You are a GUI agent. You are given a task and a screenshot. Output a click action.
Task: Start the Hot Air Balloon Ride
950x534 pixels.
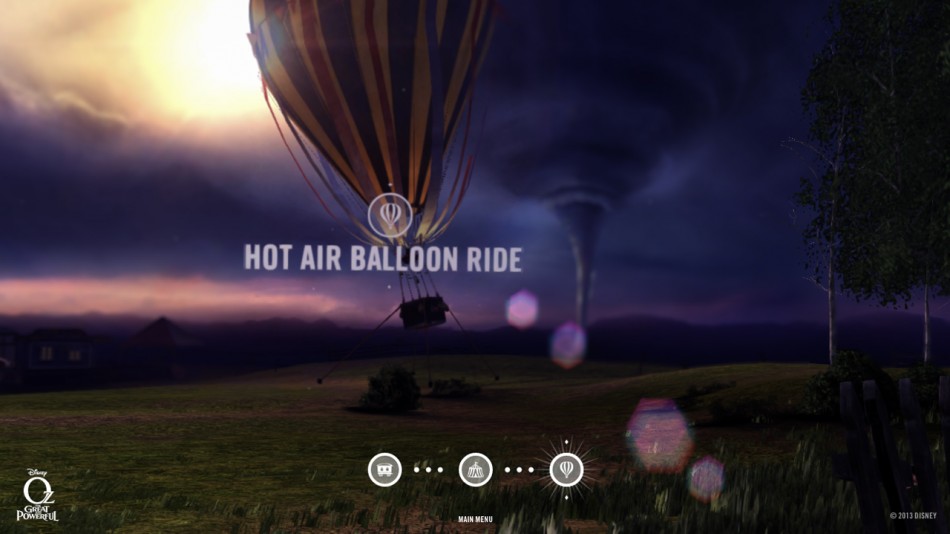(390, 215)
